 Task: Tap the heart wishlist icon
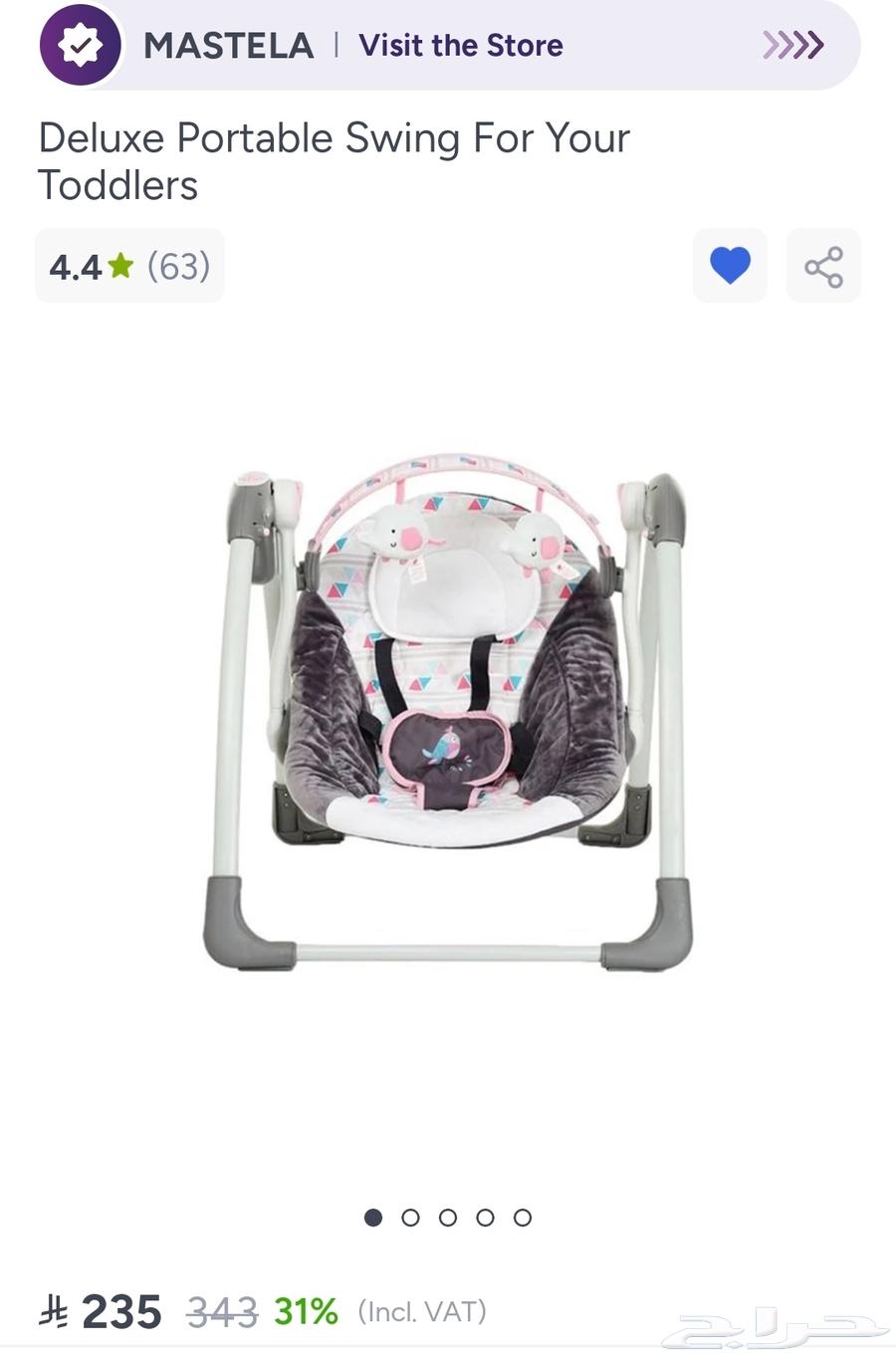click(x=730, y=266)
